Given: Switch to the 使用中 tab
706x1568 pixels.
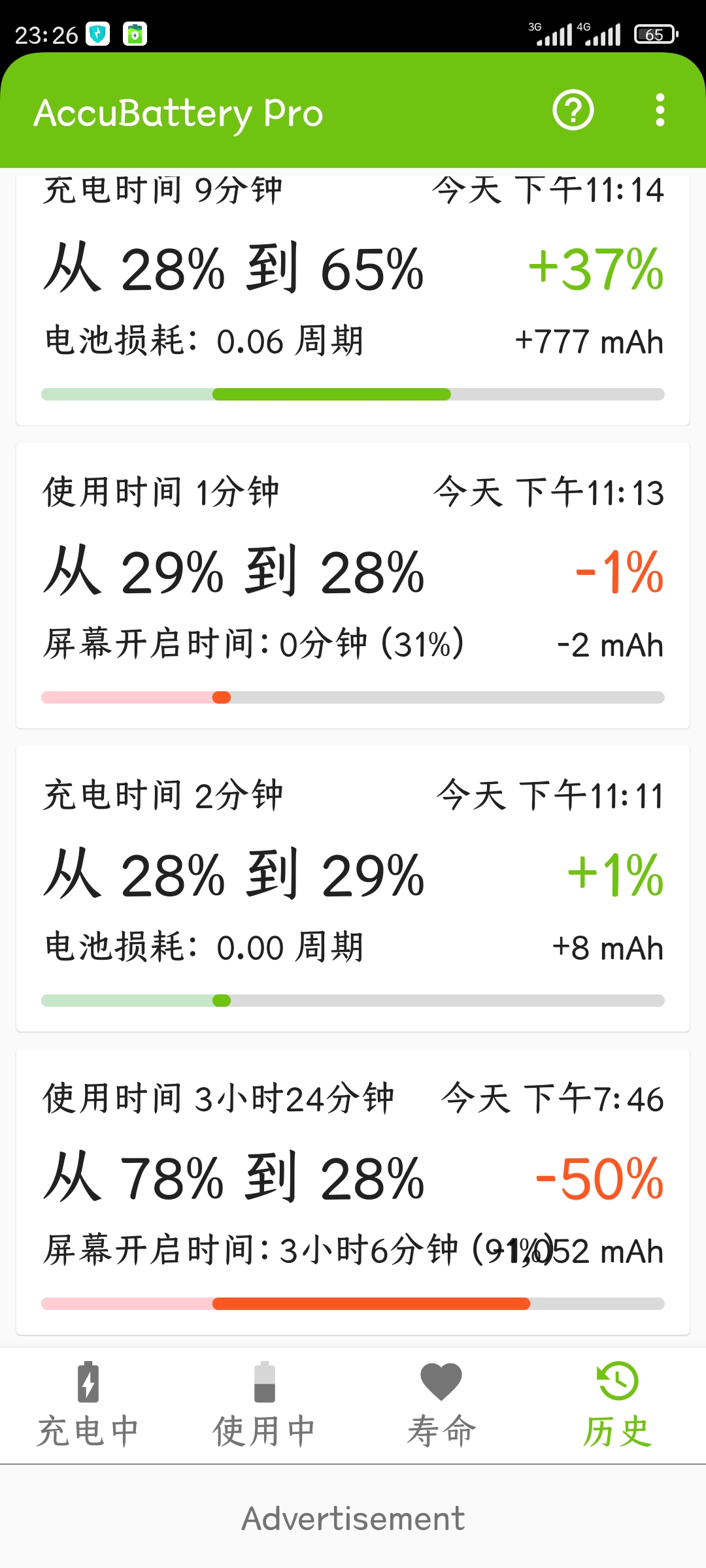Looking at the screenshot, I should (x=265, y=1405).
